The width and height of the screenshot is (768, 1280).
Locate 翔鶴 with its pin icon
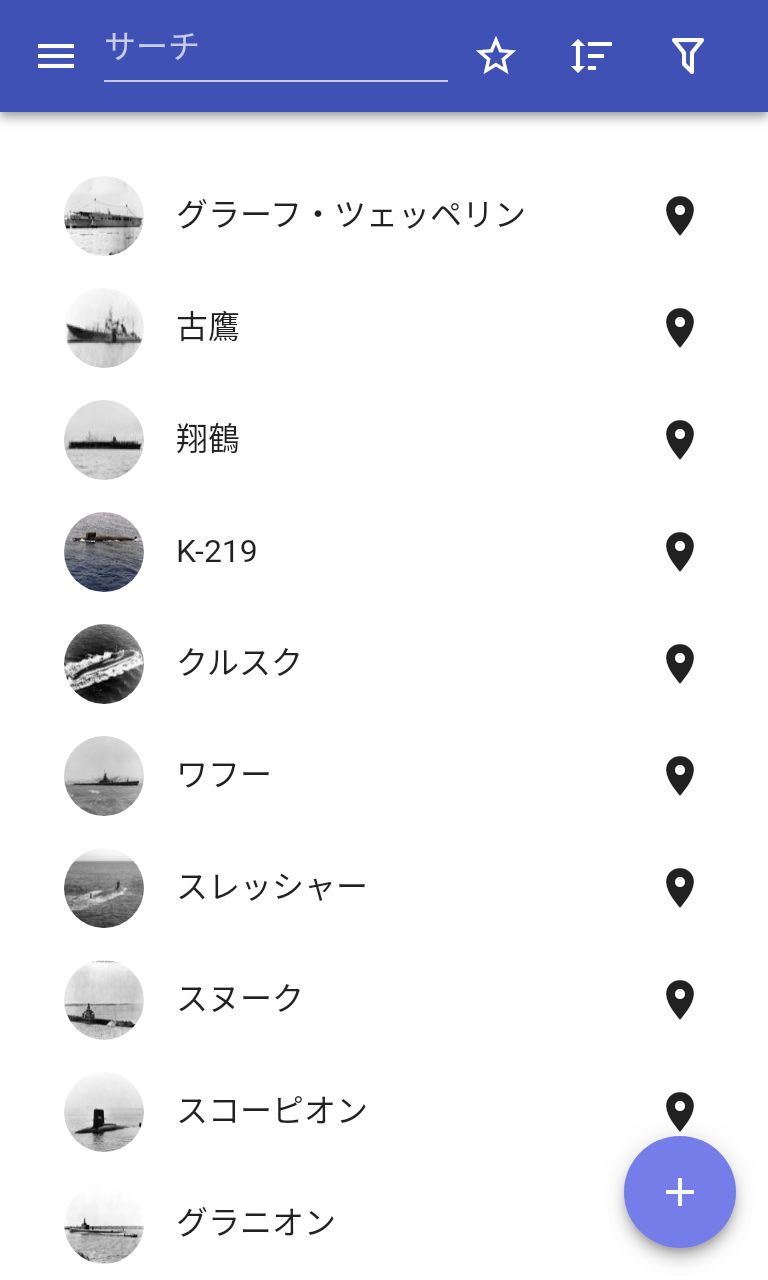click(680, 440)
